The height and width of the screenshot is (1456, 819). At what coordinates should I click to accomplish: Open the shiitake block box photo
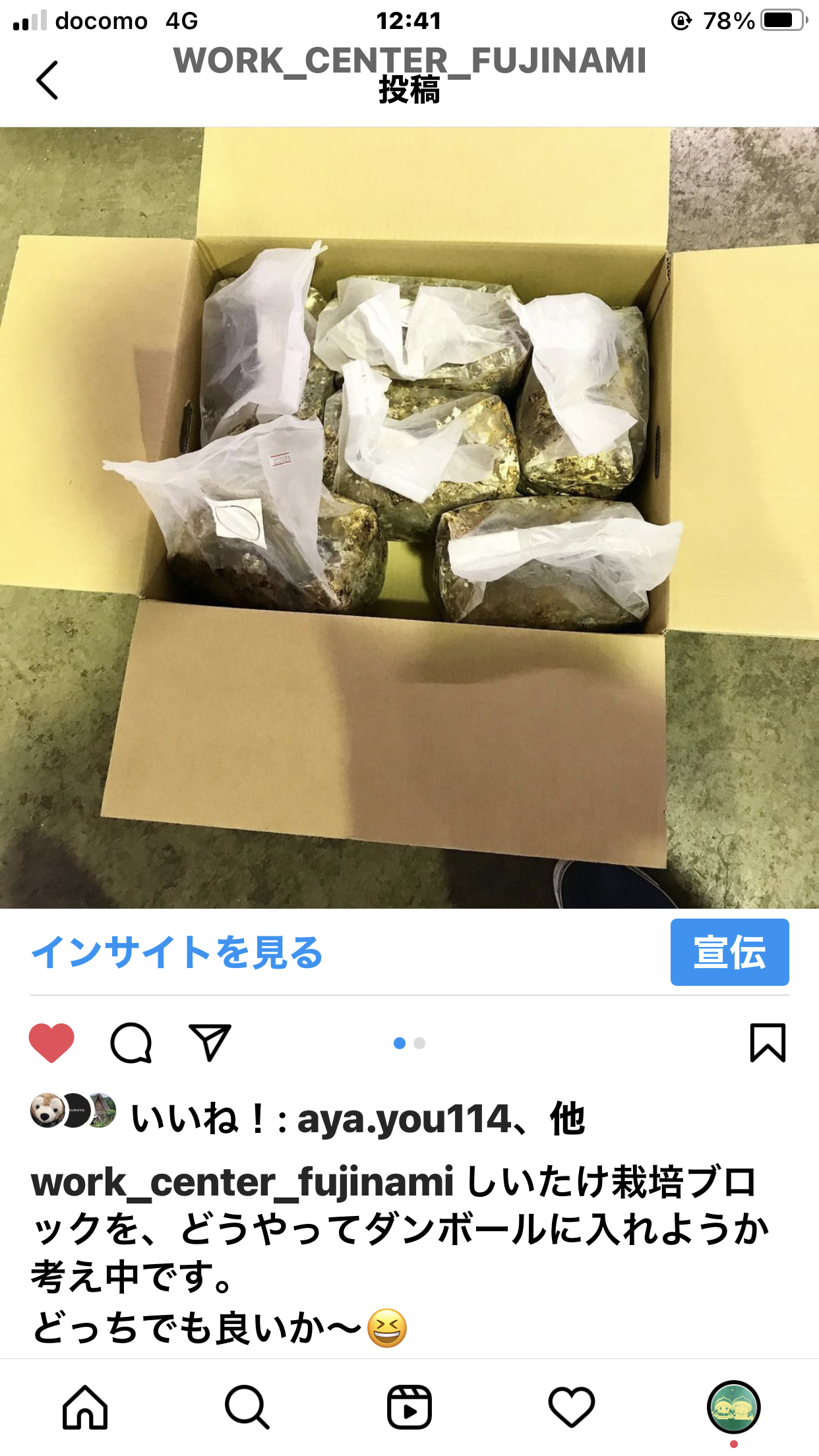[x=409, y=518]
